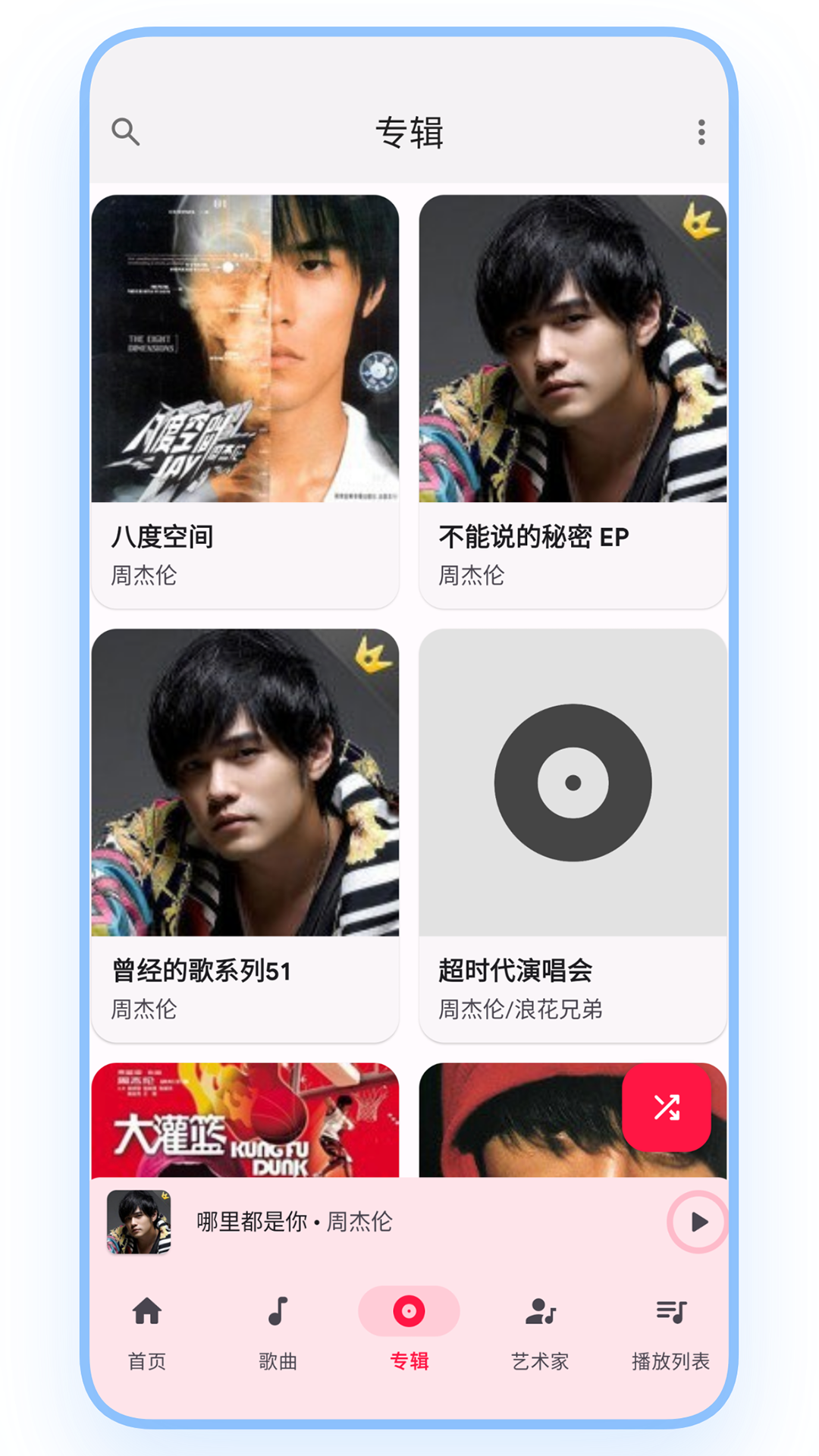
Task: Tap 周杰伦/浪花兄弟 artist text under 超时代演唱会
Action: click(520, 1010)
